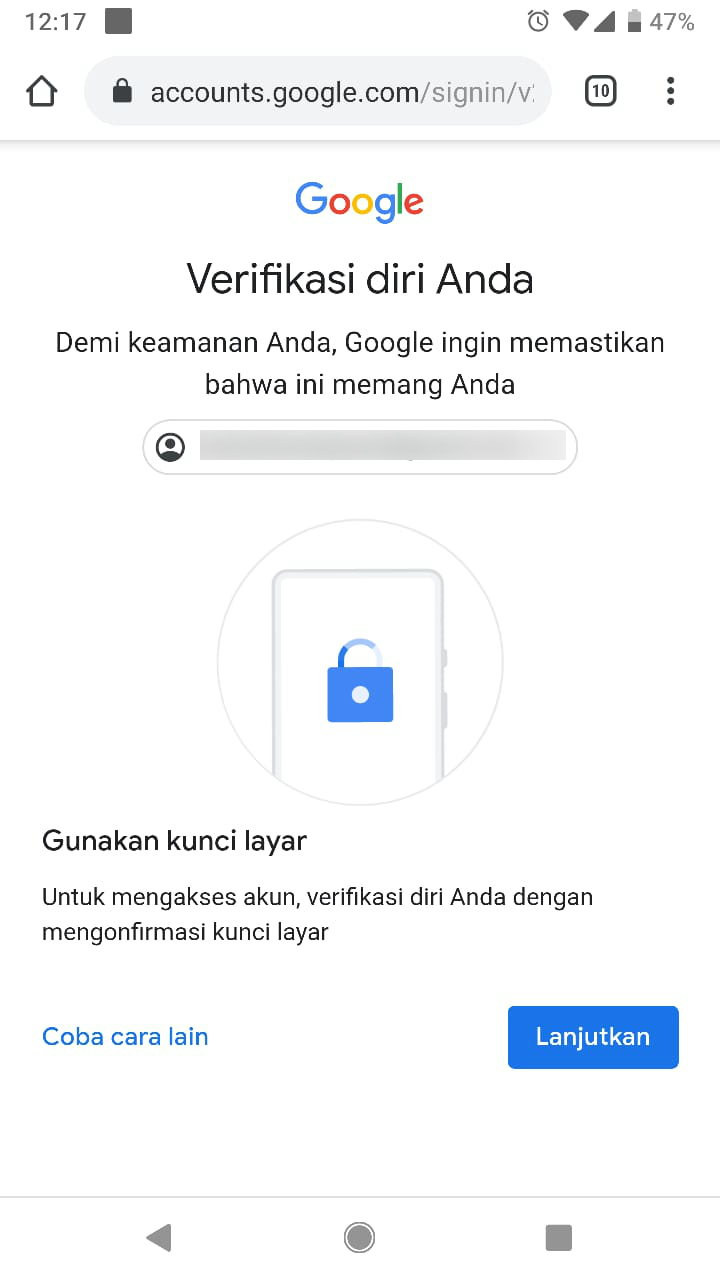Screen dimensions: 720x1280
Task: Open recent apps from navigation bar
Action: coord(558,1238)
